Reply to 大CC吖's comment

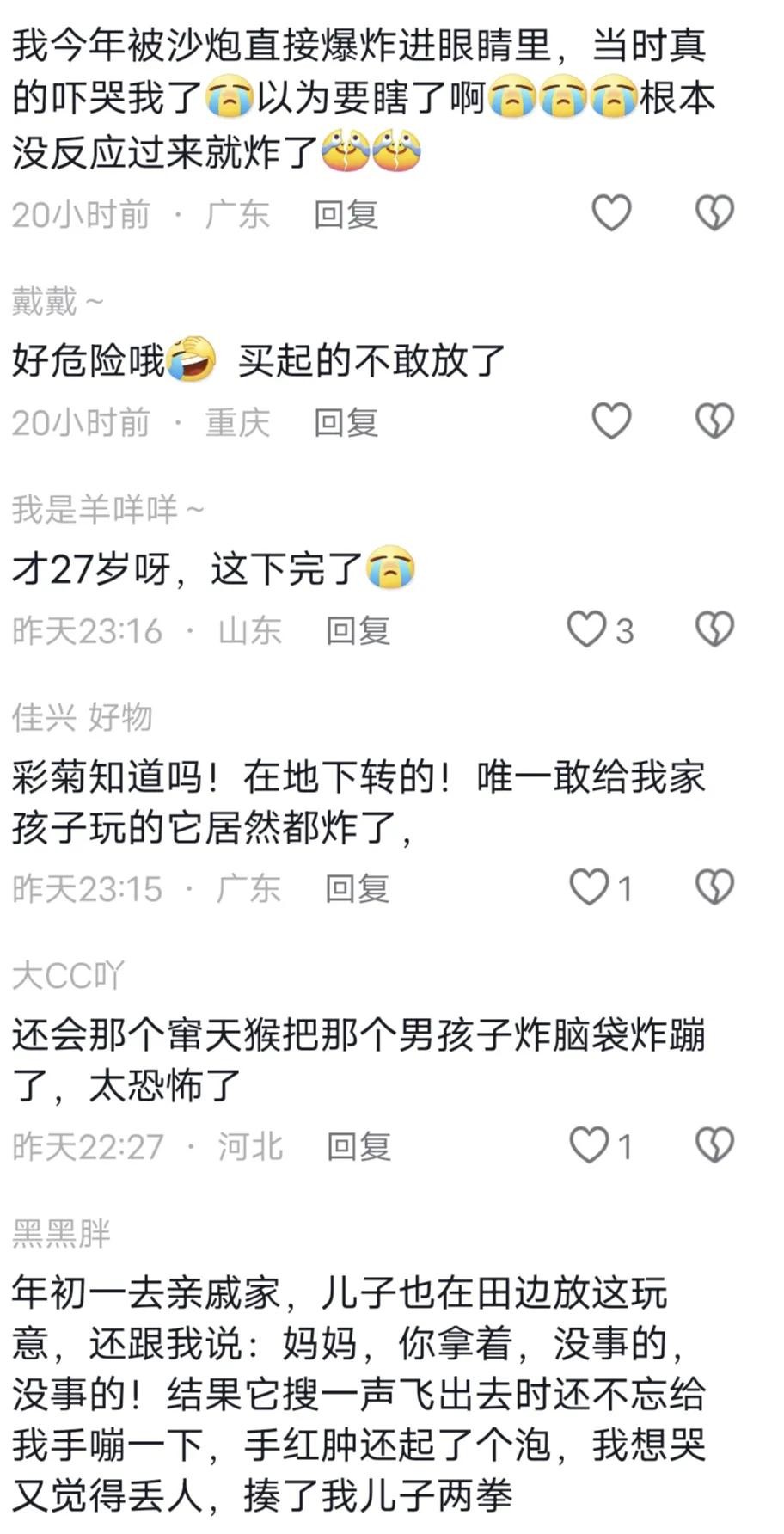point(358,1146)
